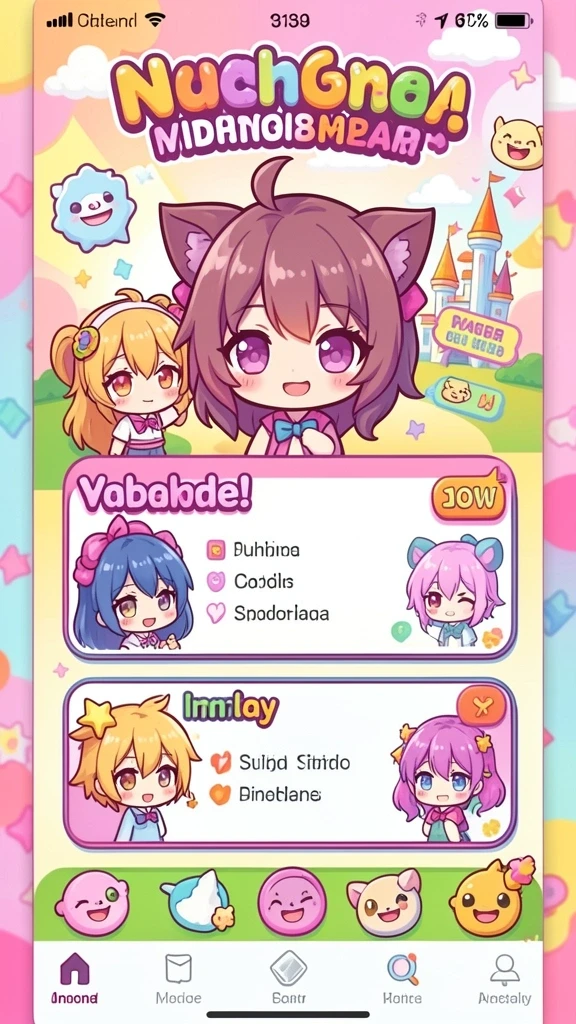Choose the blue whale icon

coord(195,901)
